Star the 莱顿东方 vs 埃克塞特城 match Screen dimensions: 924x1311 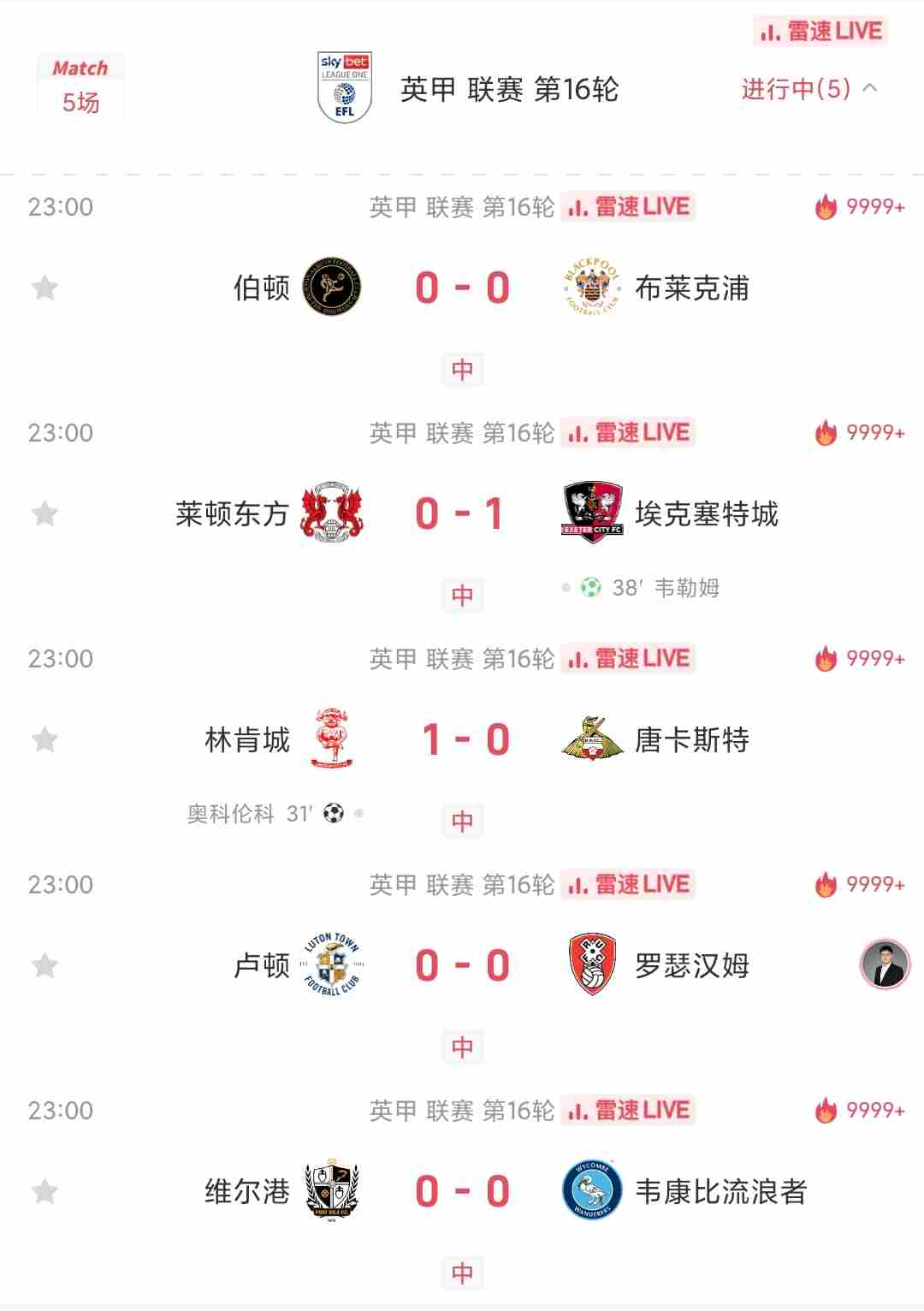coord(44,513)
